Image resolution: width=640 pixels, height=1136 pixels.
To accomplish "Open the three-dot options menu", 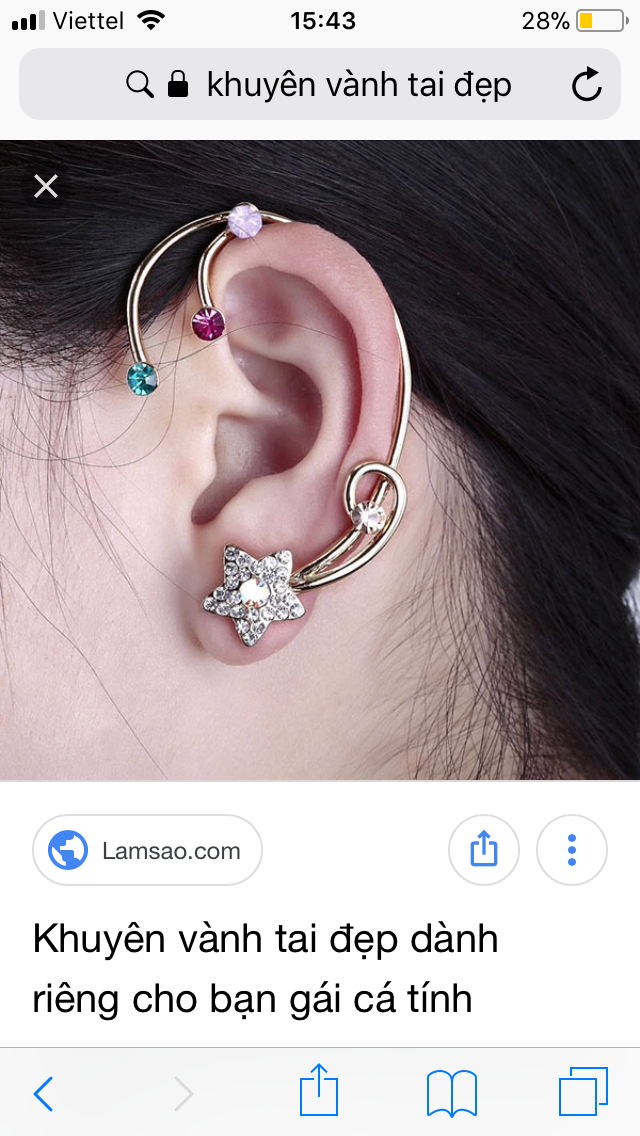I will 572,851.
